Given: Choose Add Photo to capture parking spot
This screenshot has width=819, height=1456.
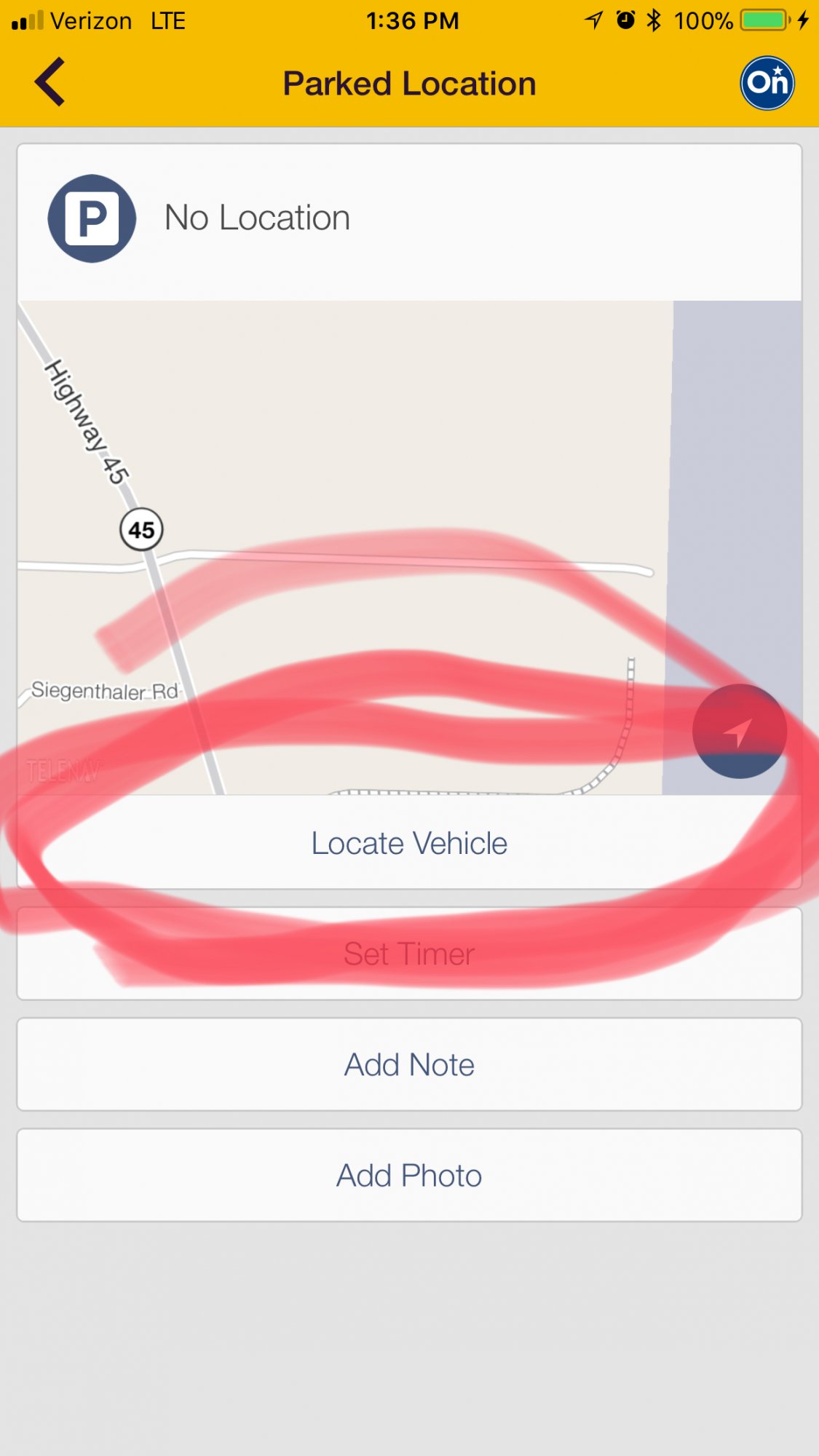Looking at the screenshot, I should pos(409,1174).
